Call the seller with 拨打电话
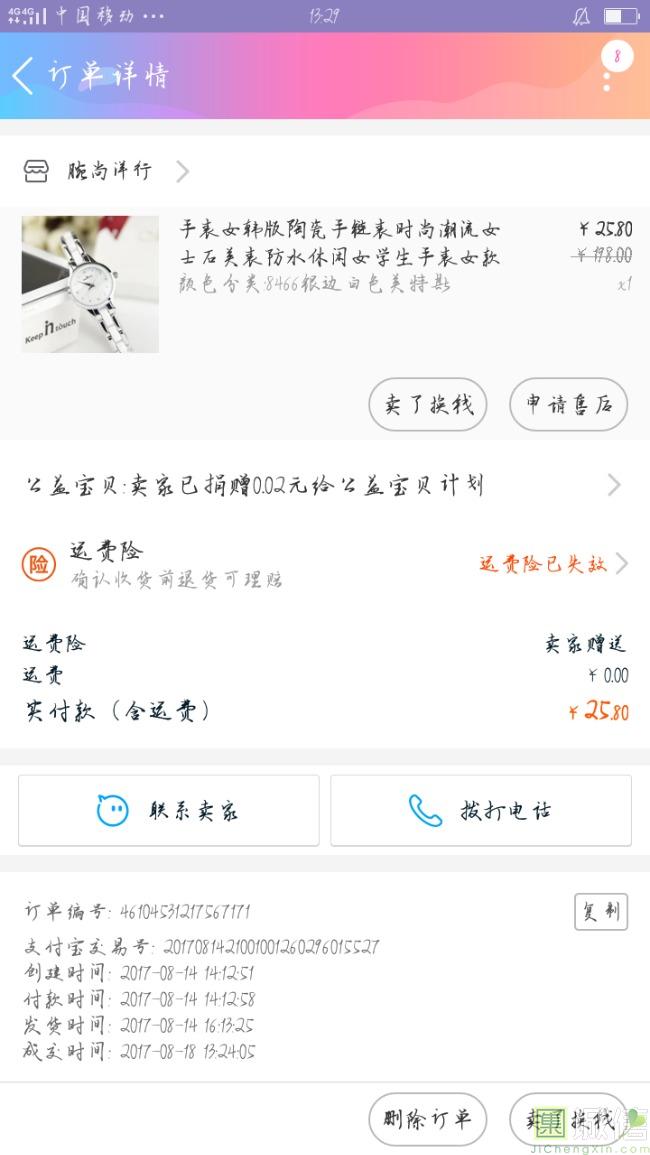 (481, 810)
